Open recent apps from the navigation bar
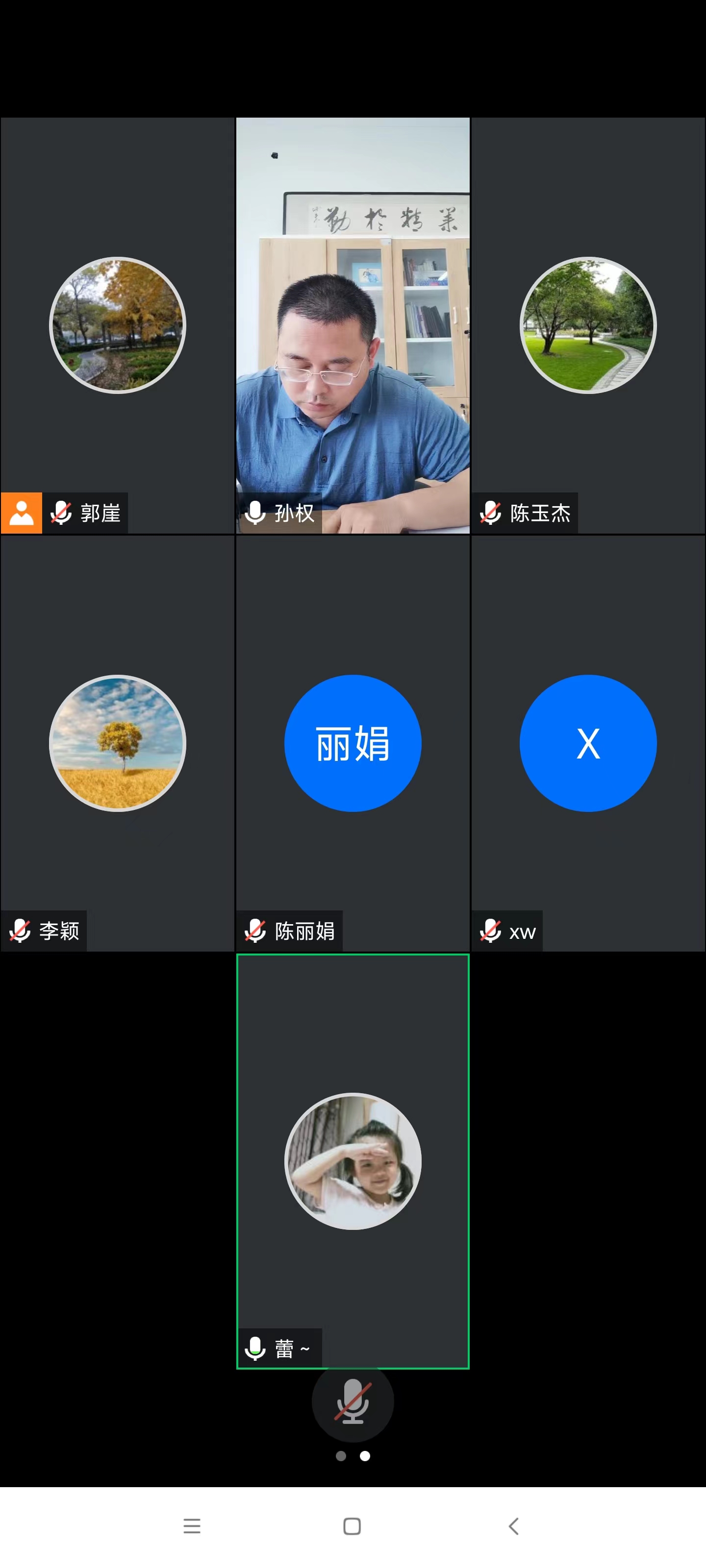Screen dimensions: 706x1568 (192, 1525)
